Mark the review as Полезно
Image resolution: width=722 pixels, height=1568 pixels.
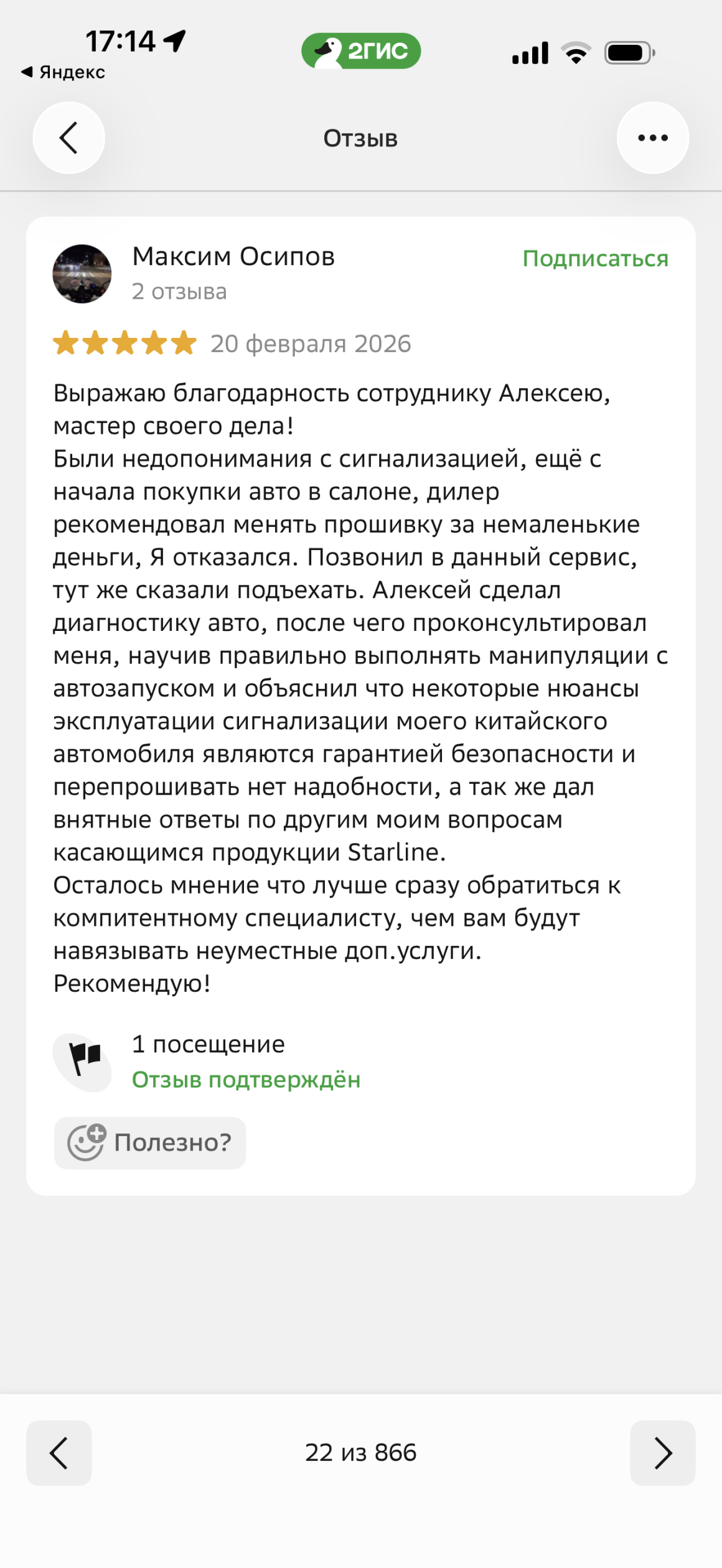click(150, 1142)
